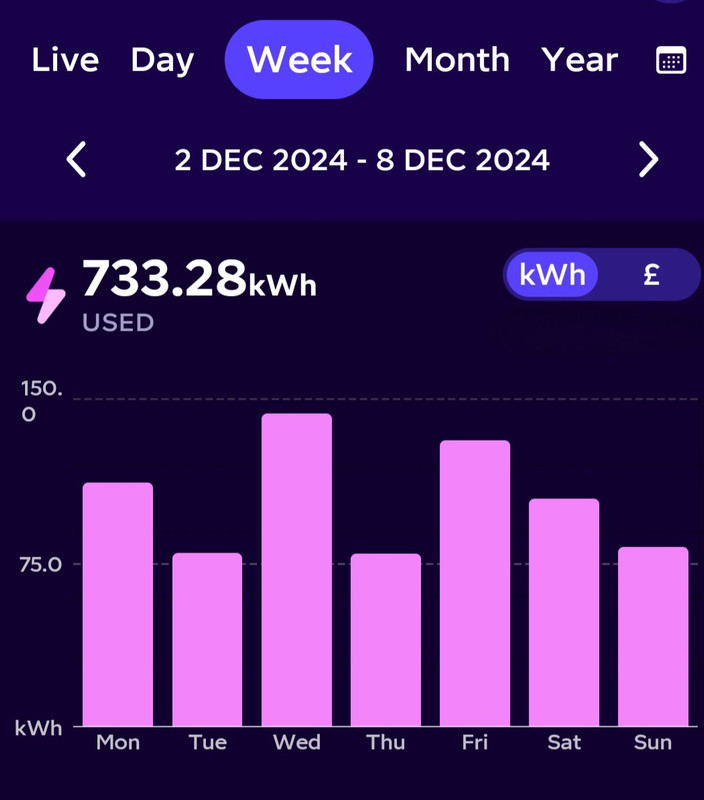This screenshot has height=800, width=704.
Task: Select the Fri usage bar
Action: 475,583
